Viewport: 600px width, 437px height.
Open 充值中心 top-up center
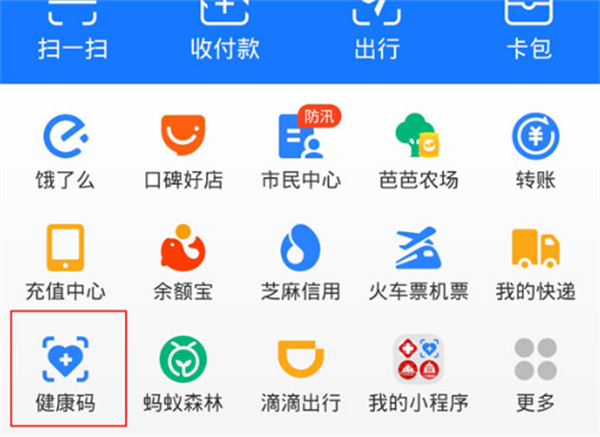tap(67, 260)
